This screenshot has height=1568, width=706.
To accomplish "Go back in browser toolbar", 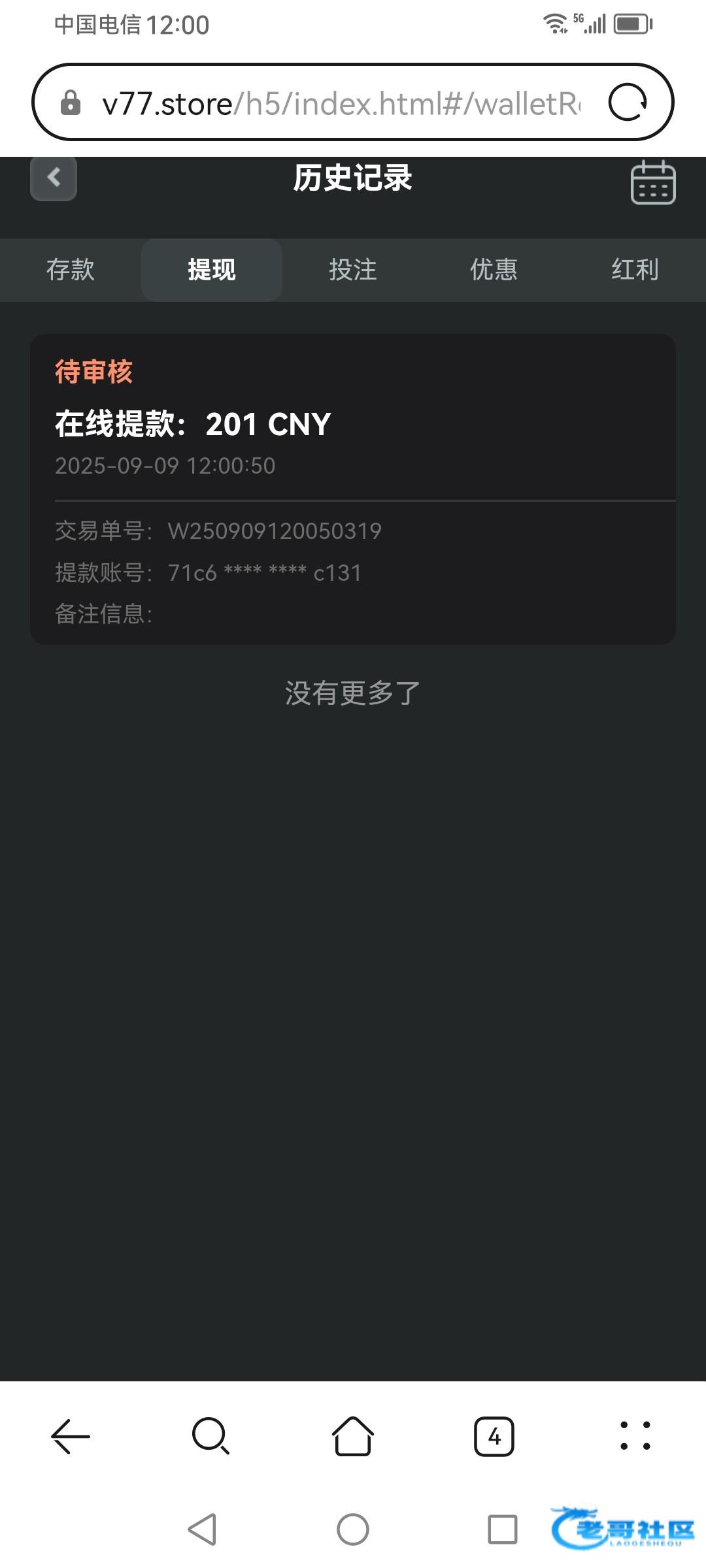I will pos(71,1437).
